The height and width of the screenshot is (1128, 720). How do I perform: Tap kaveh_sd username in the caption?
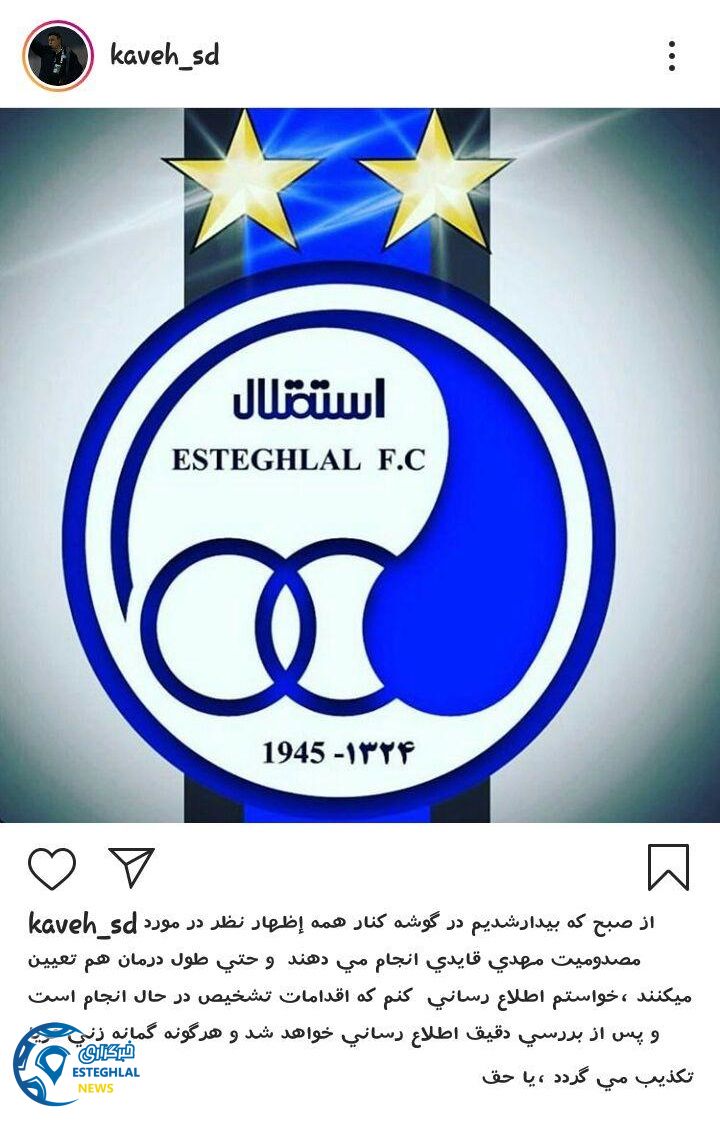point(82,924)
